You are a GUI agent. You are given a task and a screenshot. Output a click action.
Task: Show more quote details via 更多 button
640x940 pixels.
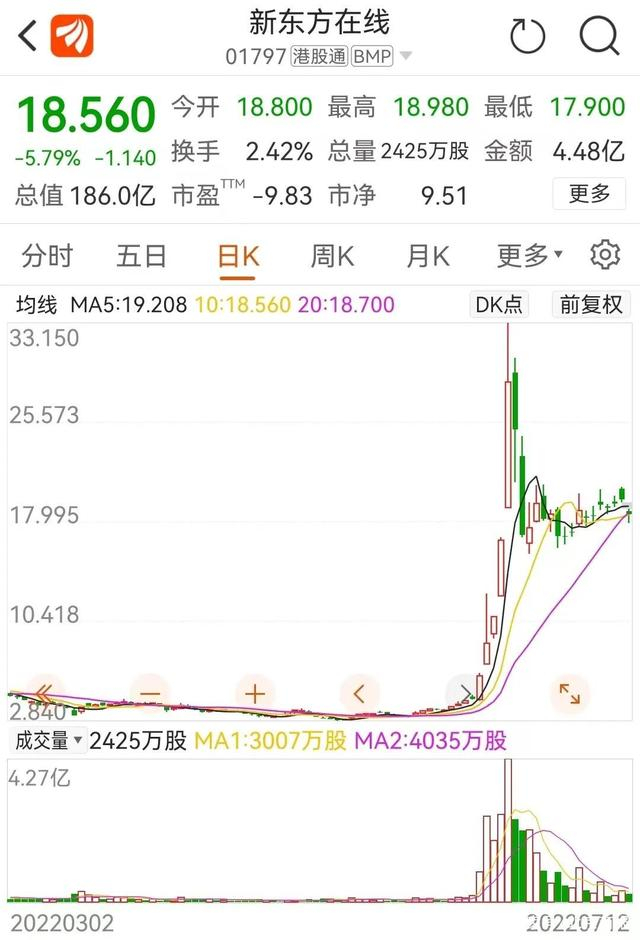[589, 194]
